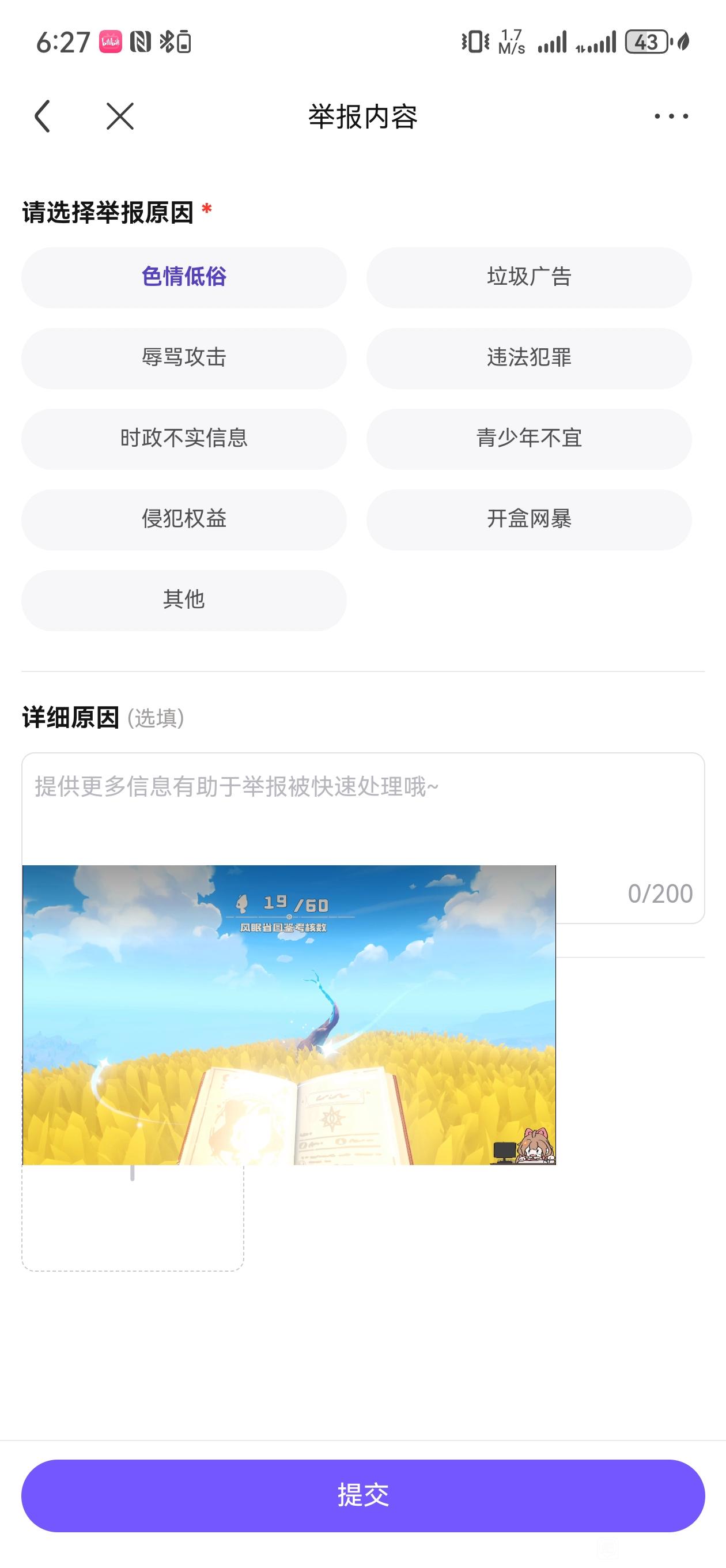This screenshot has width=726, height=1568.
Task: Open the floating video thumbnail
Action: [289, 1015]
